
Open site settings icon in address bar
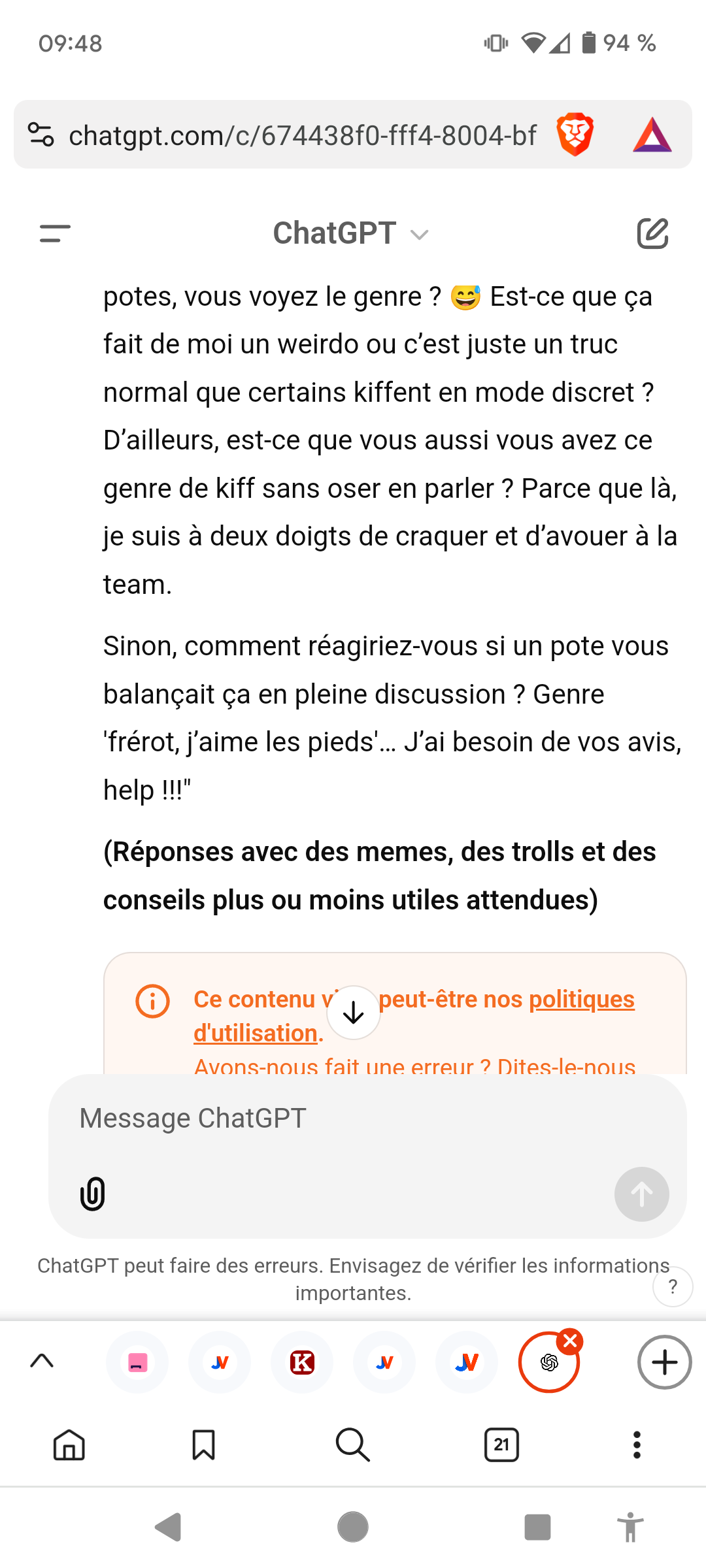click(x=41, y=135)
